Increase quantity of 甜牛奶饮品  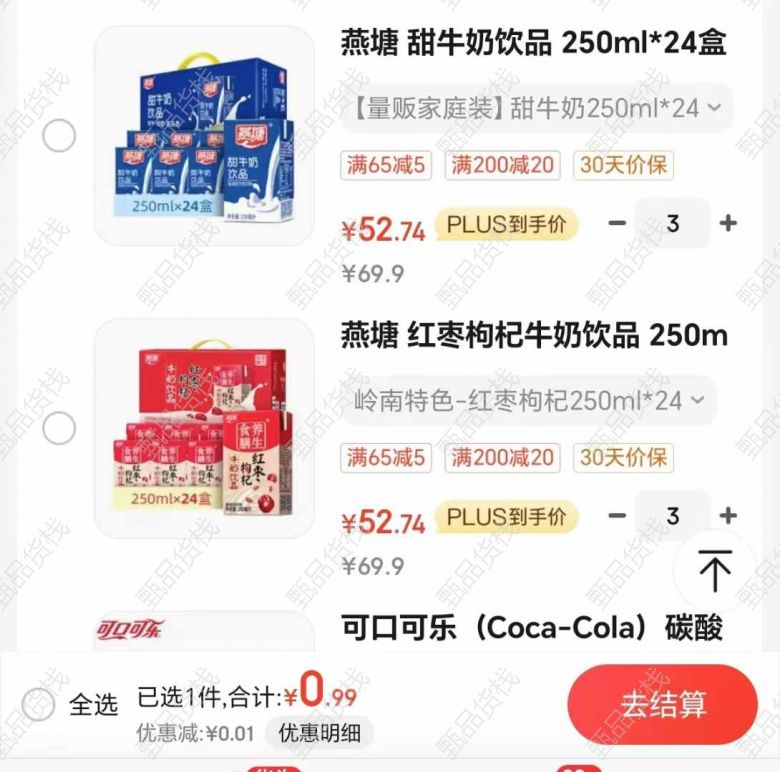(x=728, y=223)
